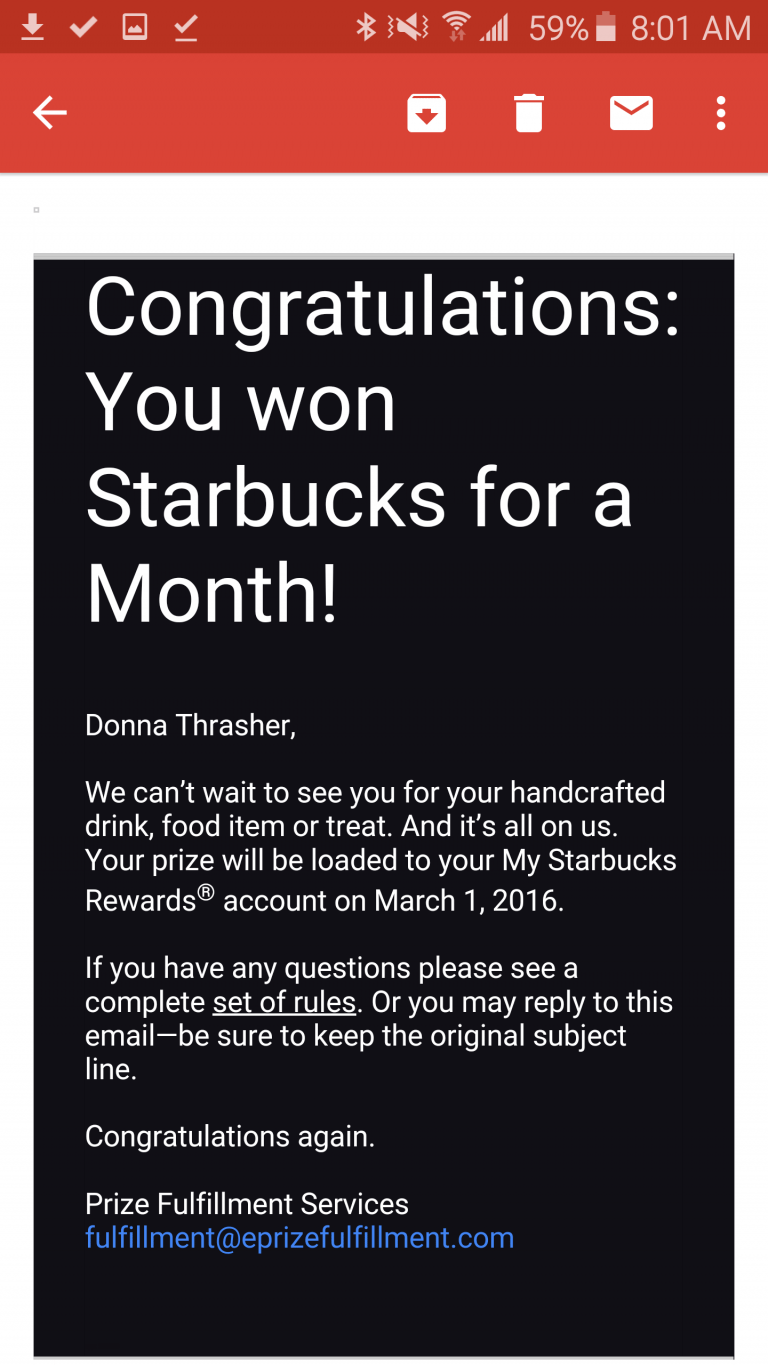Image resolution: width=768 pixels, height=1365 pixels.
Task: Open the set of rules link
Action: click(x=285, y=1002)
